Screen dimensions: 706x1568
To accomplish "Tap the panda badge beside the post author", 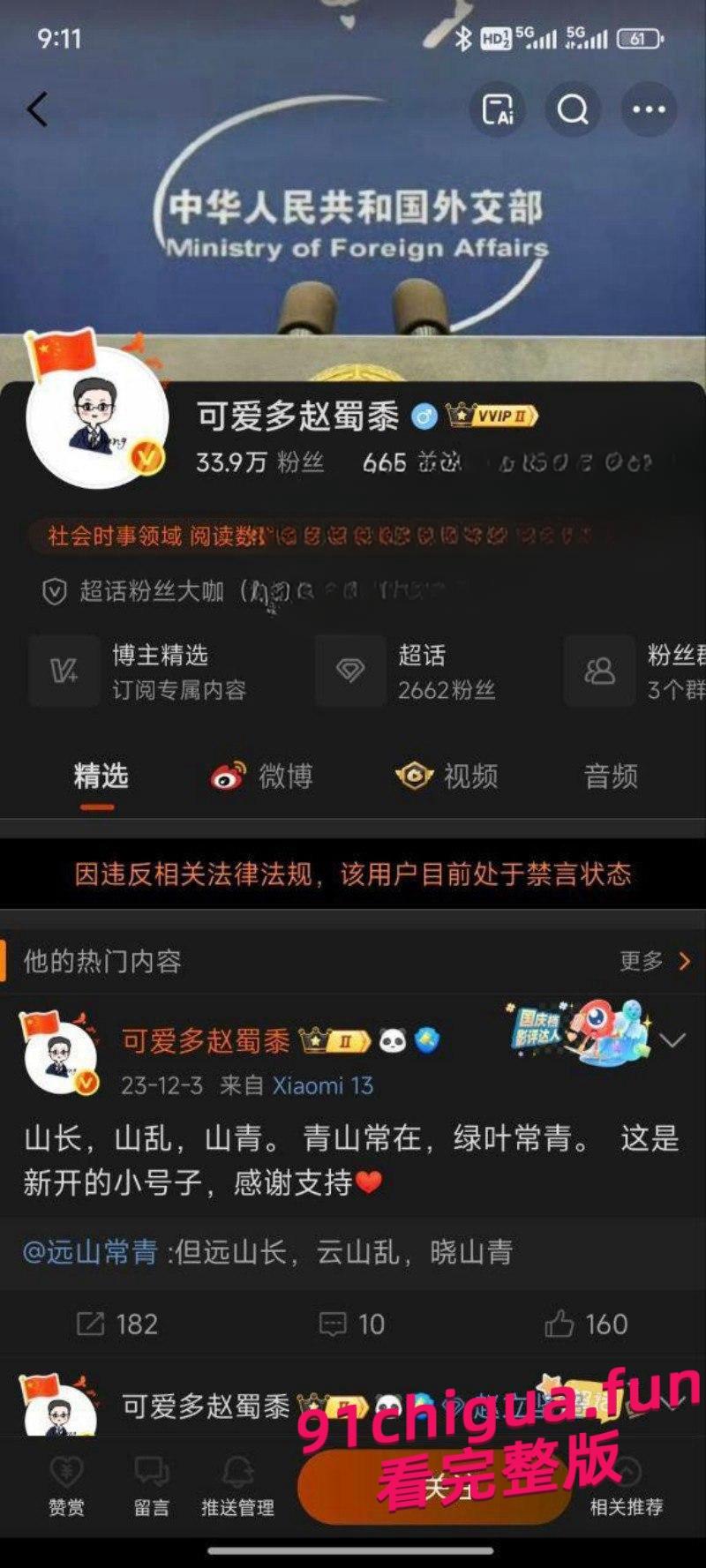I will [x=387, y=1041].
